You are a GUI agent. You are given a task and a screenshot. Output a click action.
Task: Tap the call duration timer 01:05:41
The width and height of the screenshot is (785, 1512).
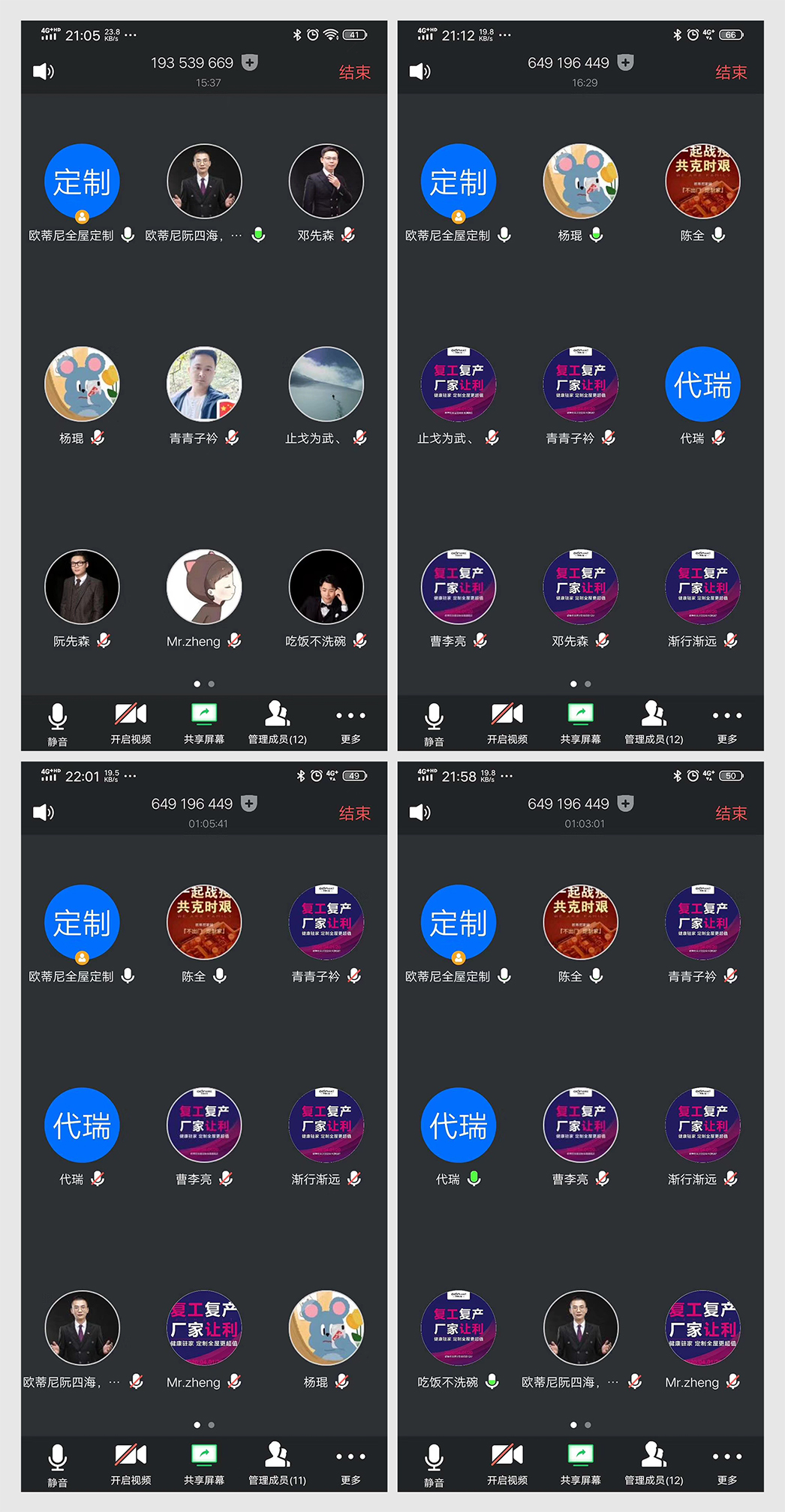[204, 823]
